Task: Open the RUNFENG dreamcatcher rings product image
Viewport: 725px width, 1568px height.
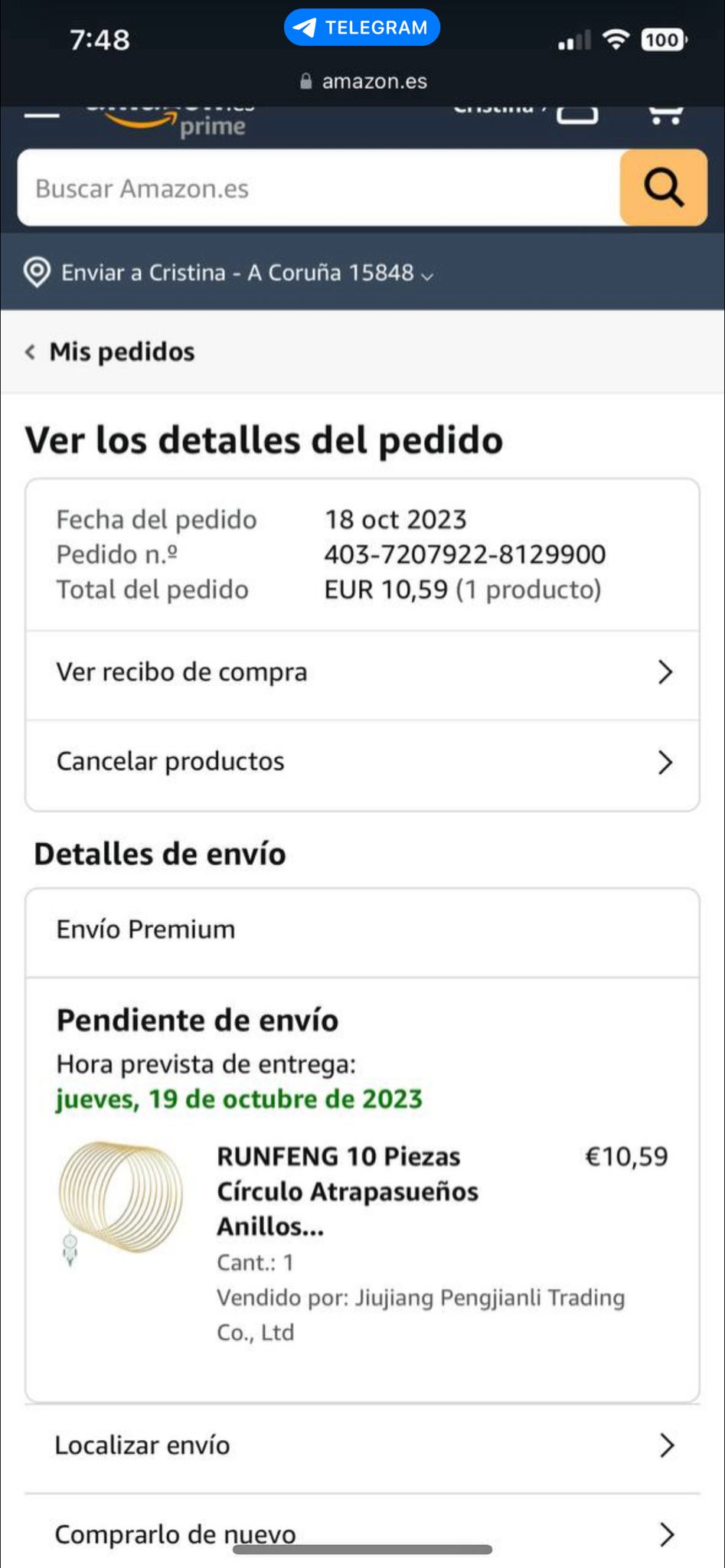Action: click(121, 1200)
